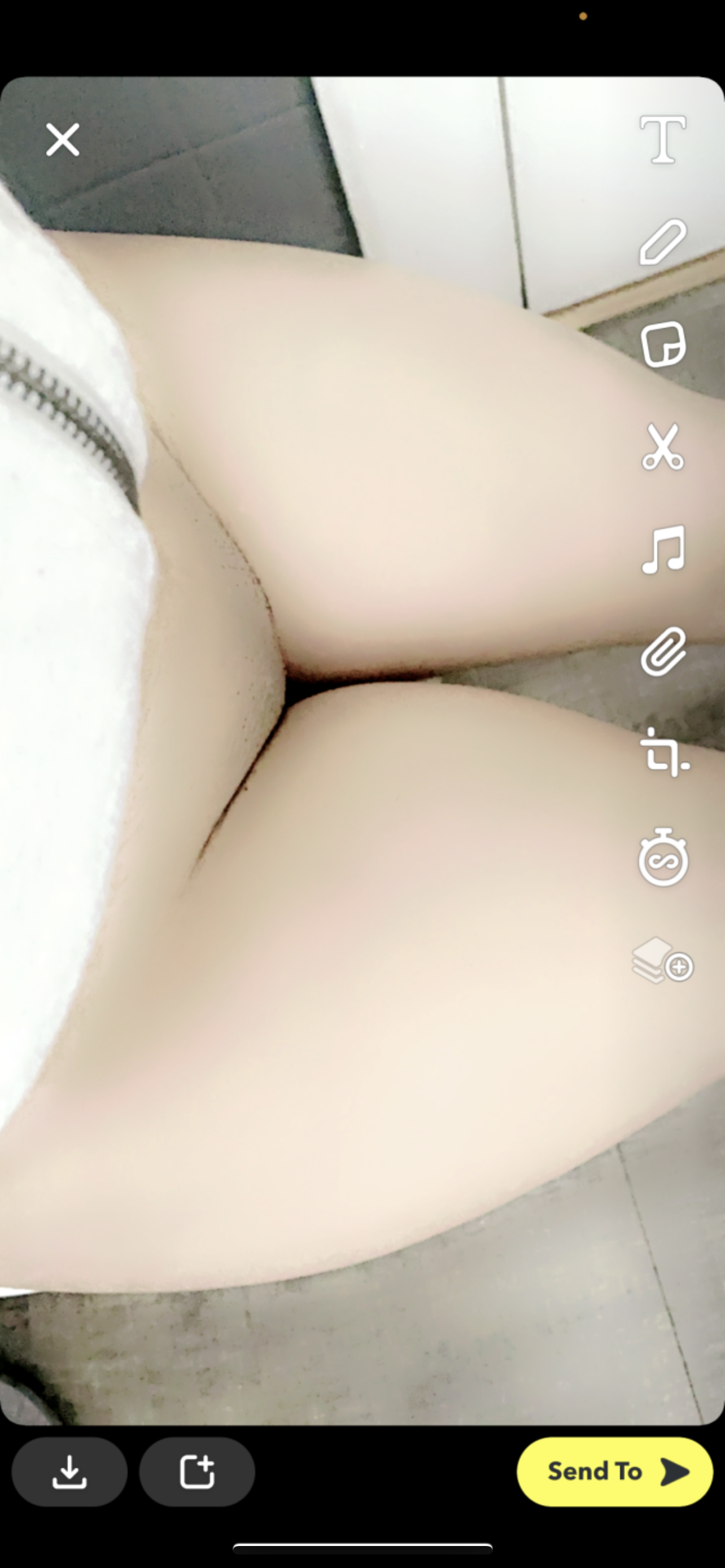Image resolution: width=725 pixels, height=1568 pixels.
Task: Tap the yellow Send To button
Action: coord(614,1472)
